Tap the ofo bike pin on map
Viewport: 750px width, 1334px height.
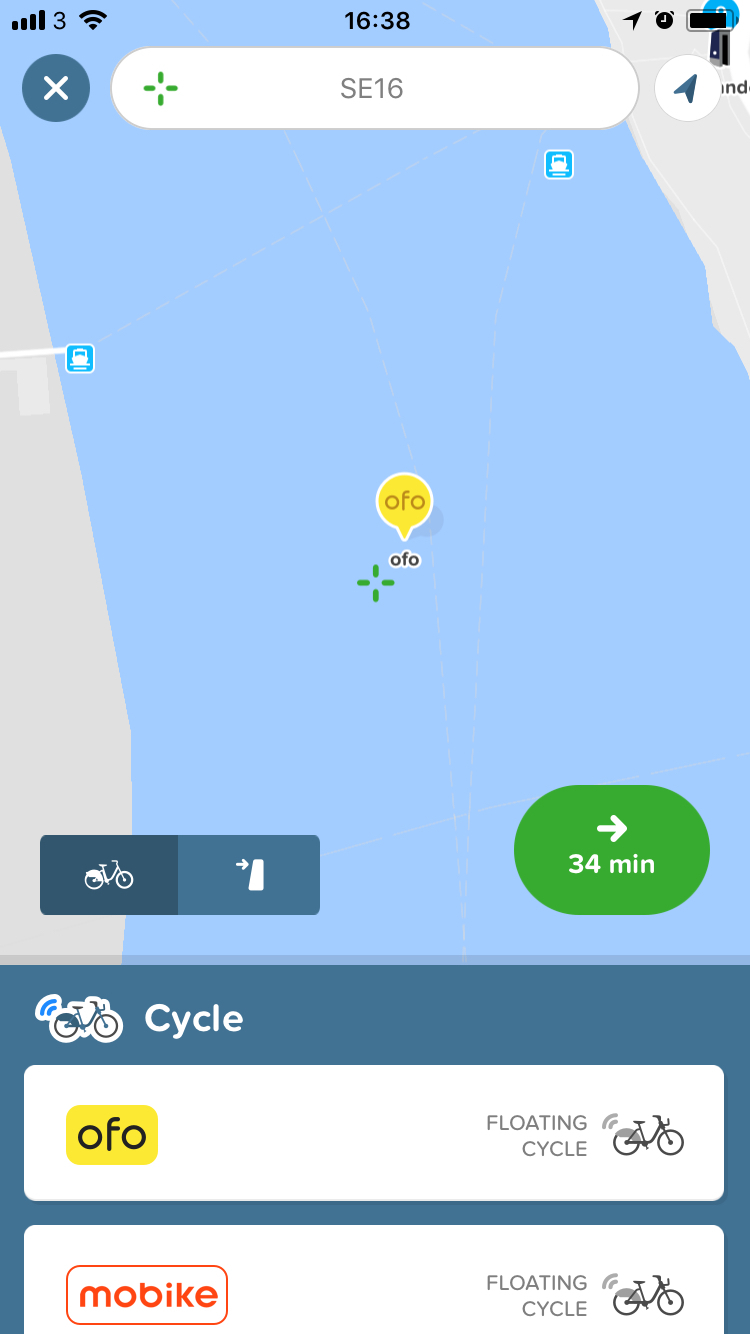tap(404, 505)
